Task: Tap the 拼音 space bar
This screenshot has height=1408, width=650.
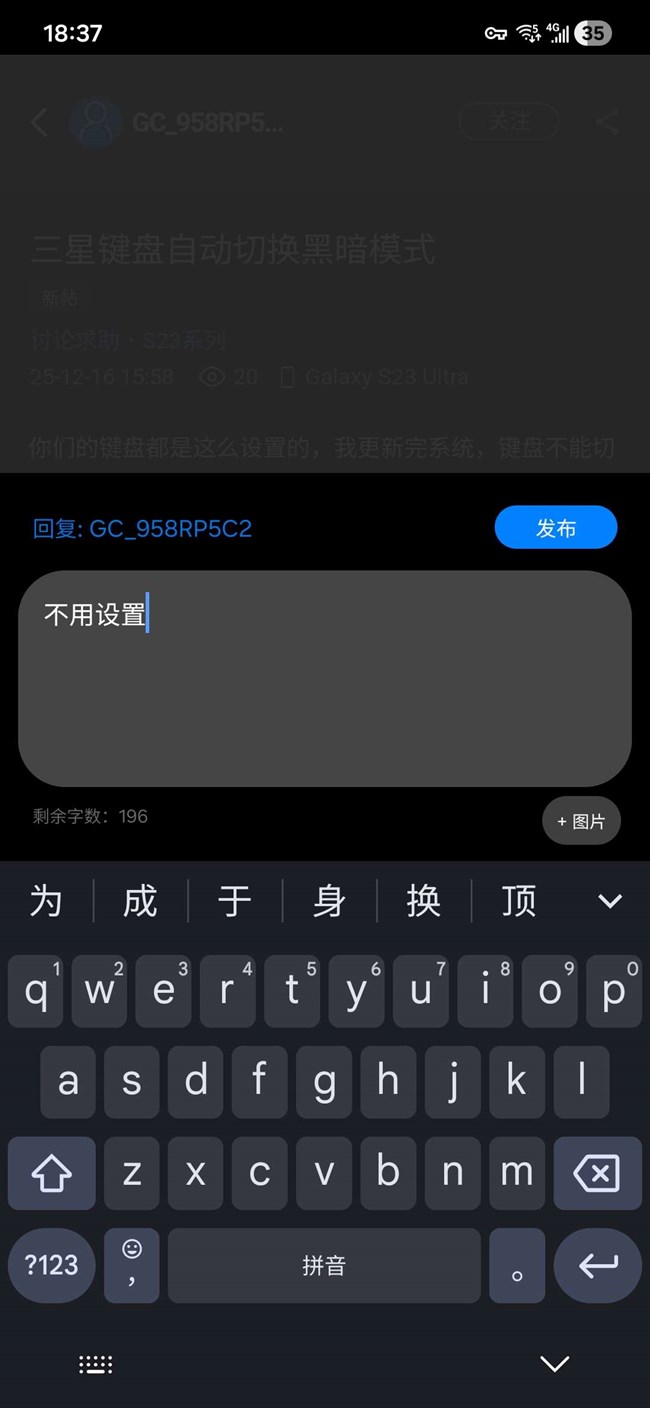Action: [324, 1265]
